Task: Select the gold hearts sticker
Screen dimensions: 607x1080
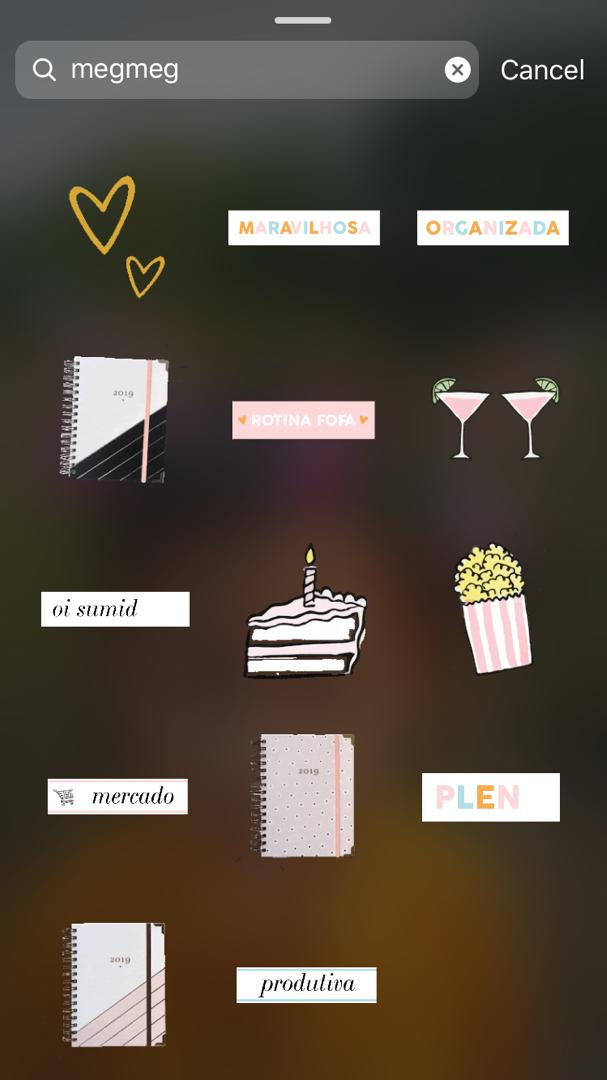Action: click(x=113, y=234)
